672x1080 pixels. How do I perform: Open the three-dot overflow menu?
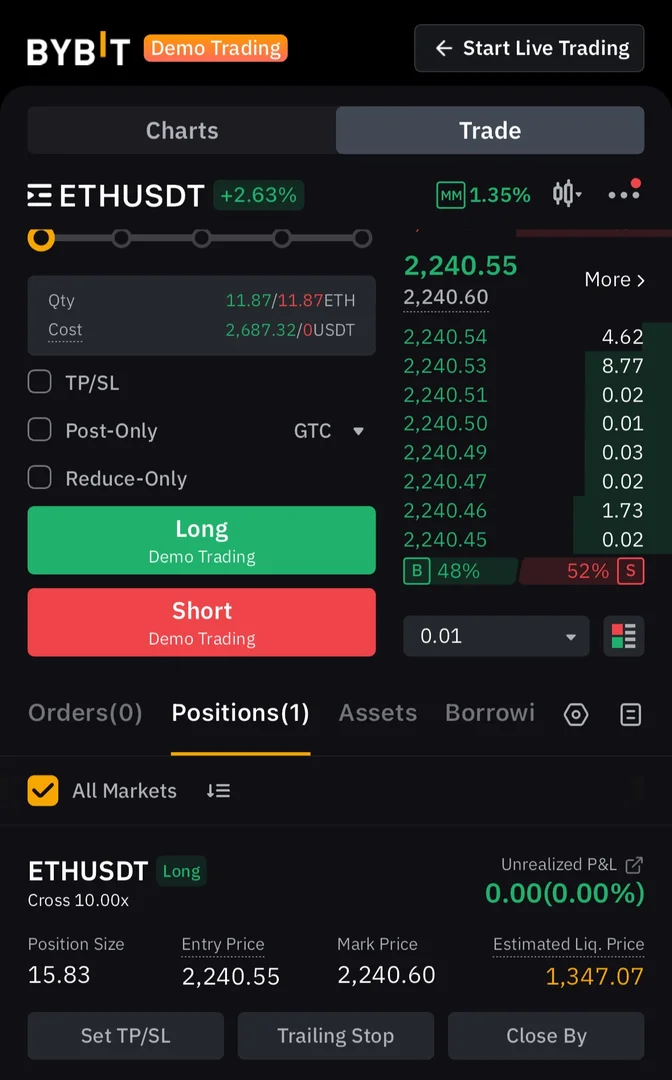pyautogui.click(x=623, y=194)
